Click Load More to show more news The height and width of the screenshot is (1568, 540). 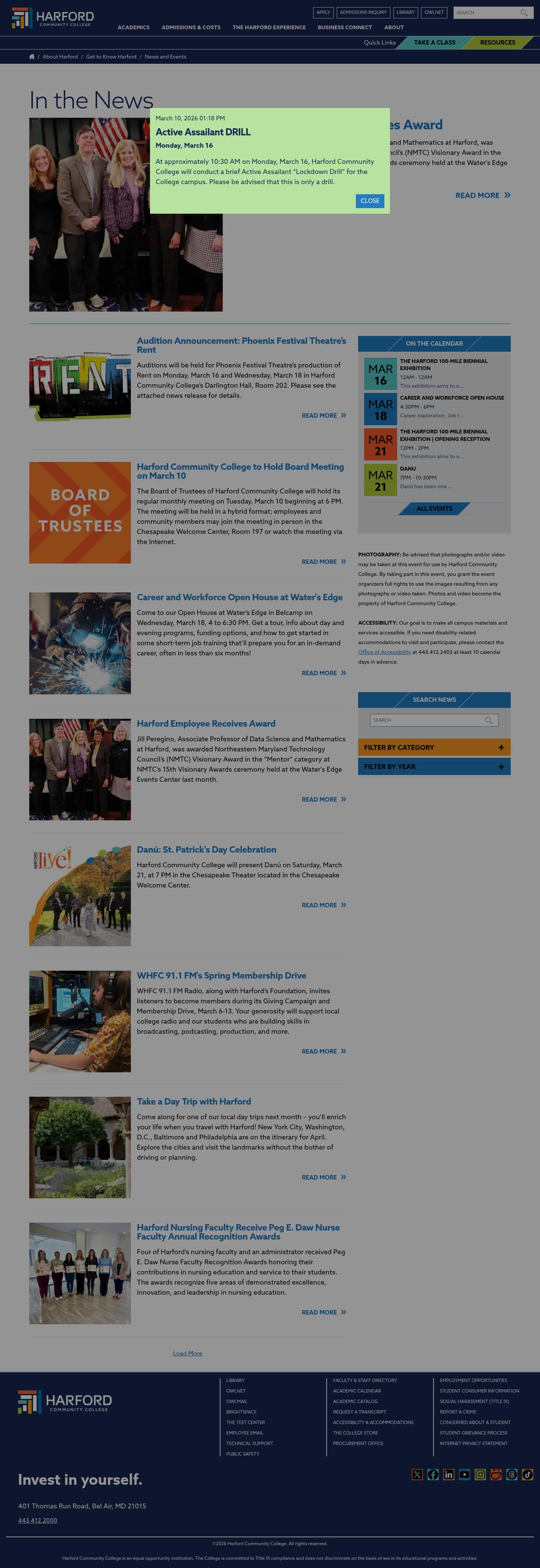(x=187, y=1353)
